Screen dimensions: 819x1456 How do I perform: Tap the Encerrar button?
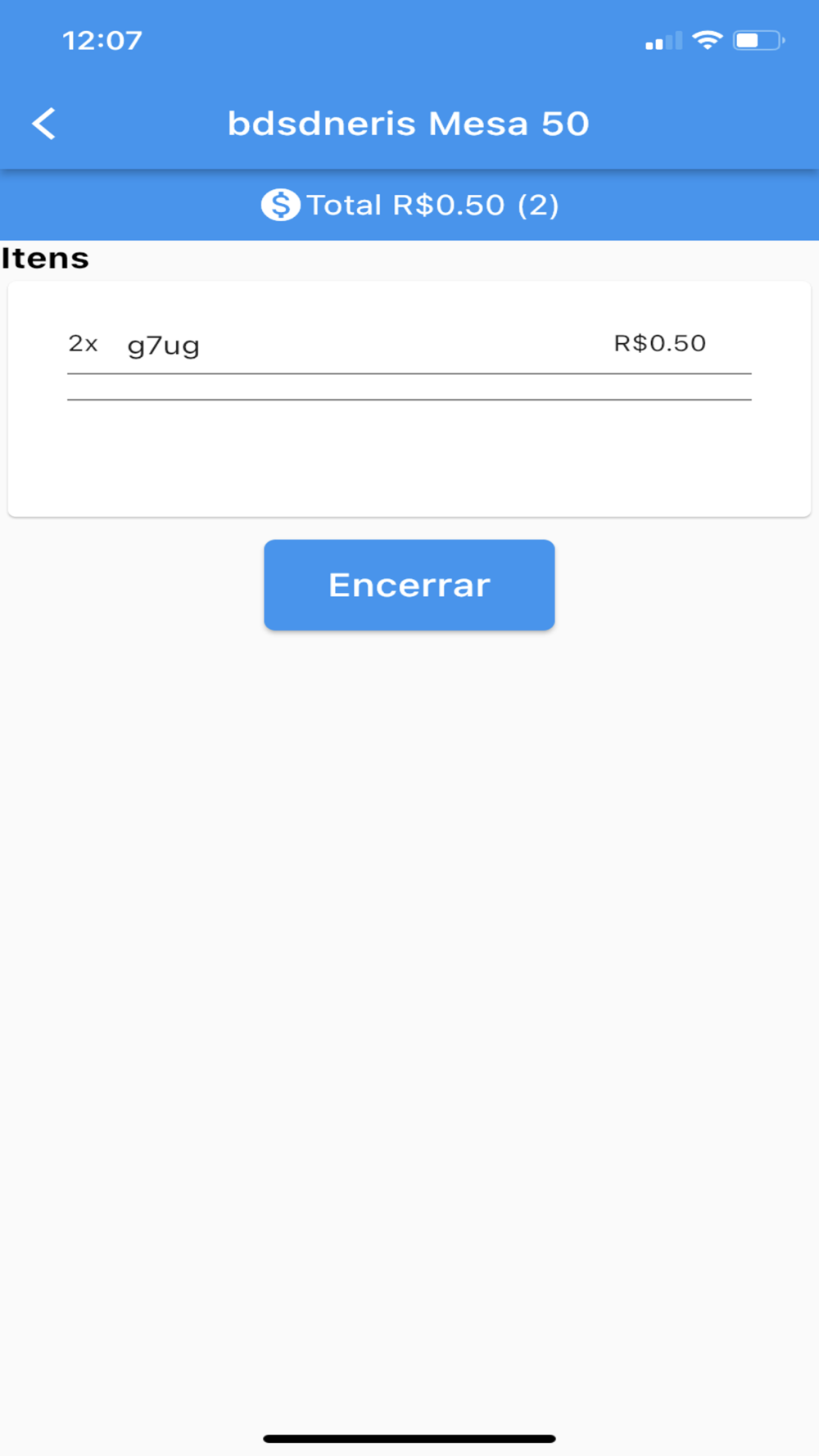409,585
